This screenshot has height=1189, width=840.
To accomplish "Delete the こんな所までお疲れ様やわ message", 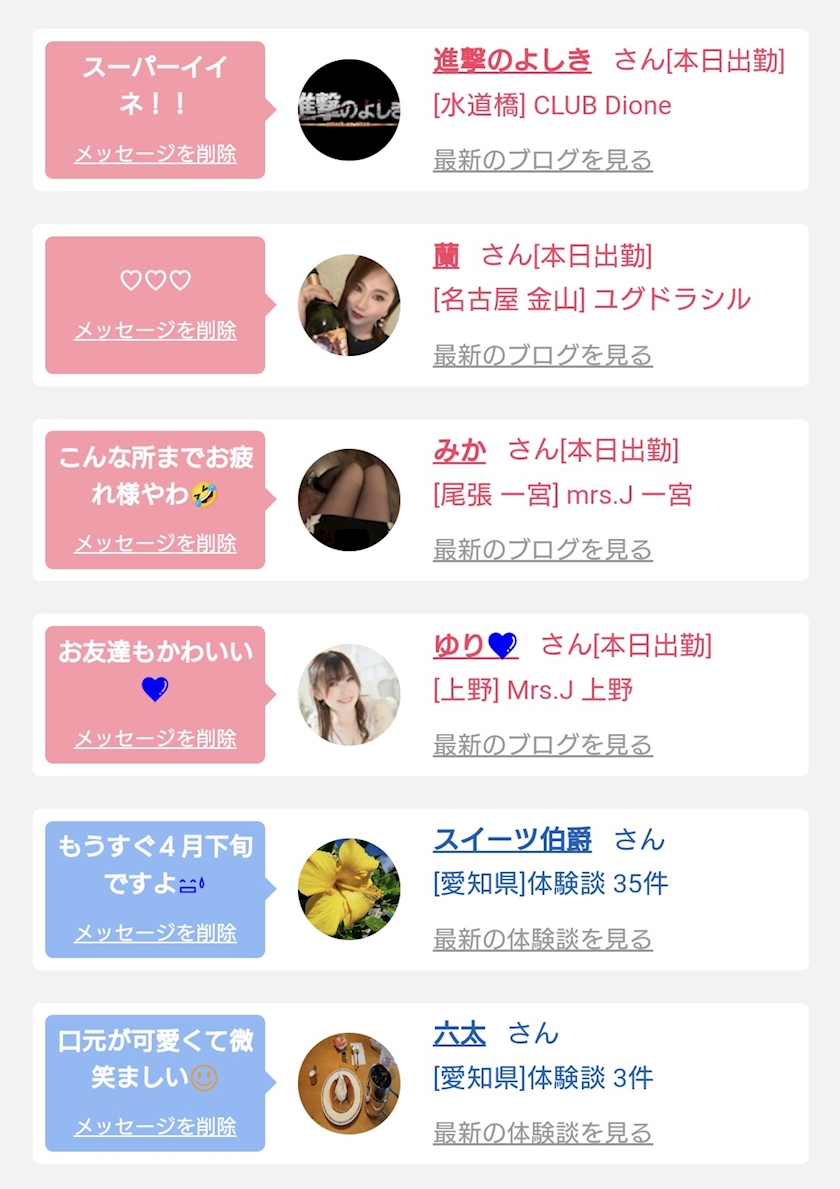I will tap(155, 543).
